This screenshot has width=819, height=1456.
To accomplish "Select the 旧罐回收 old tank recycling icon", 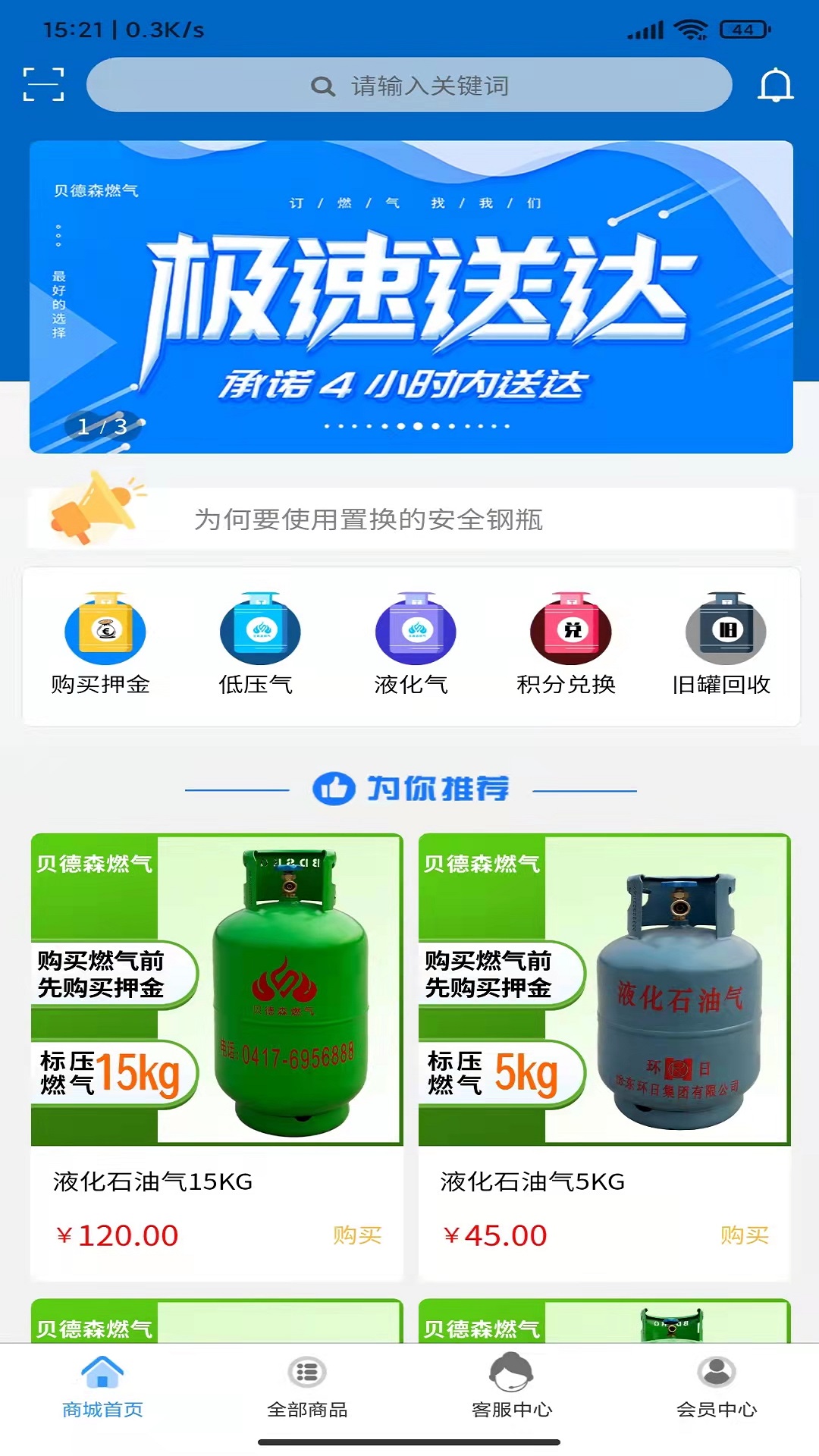I will [x=725, y=631].
